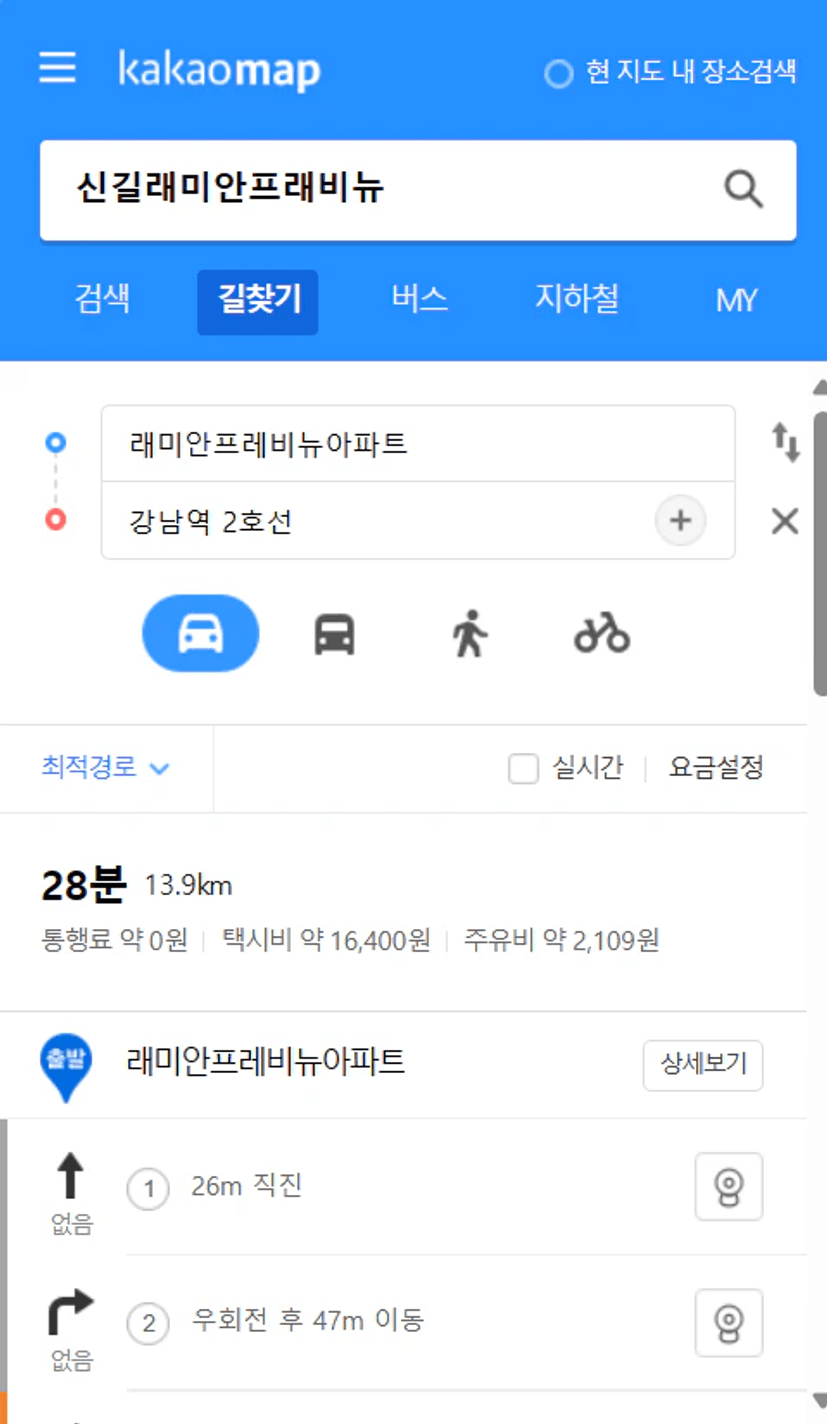
Task: Switch to the 검색 tab
Action: (102, 300)
